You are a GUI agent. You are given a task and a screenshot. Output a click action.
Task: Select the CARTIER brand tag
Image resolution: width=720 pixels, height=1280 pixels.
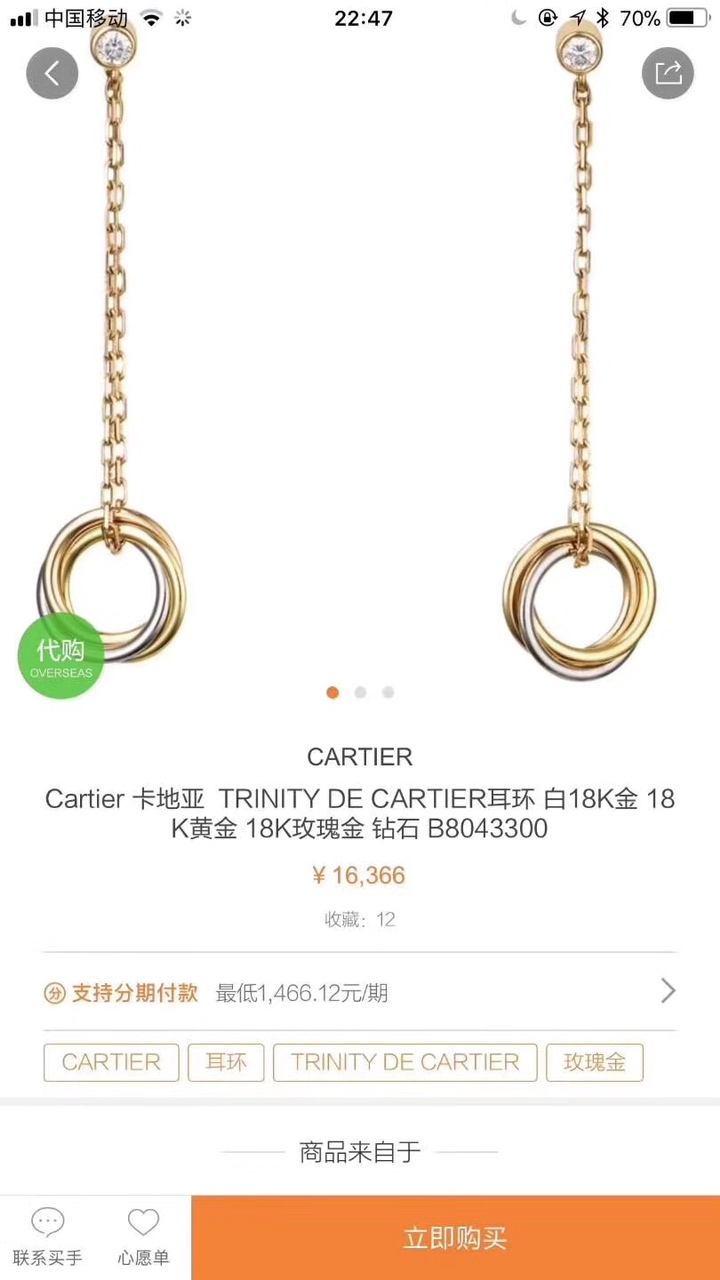[111, 1062]
